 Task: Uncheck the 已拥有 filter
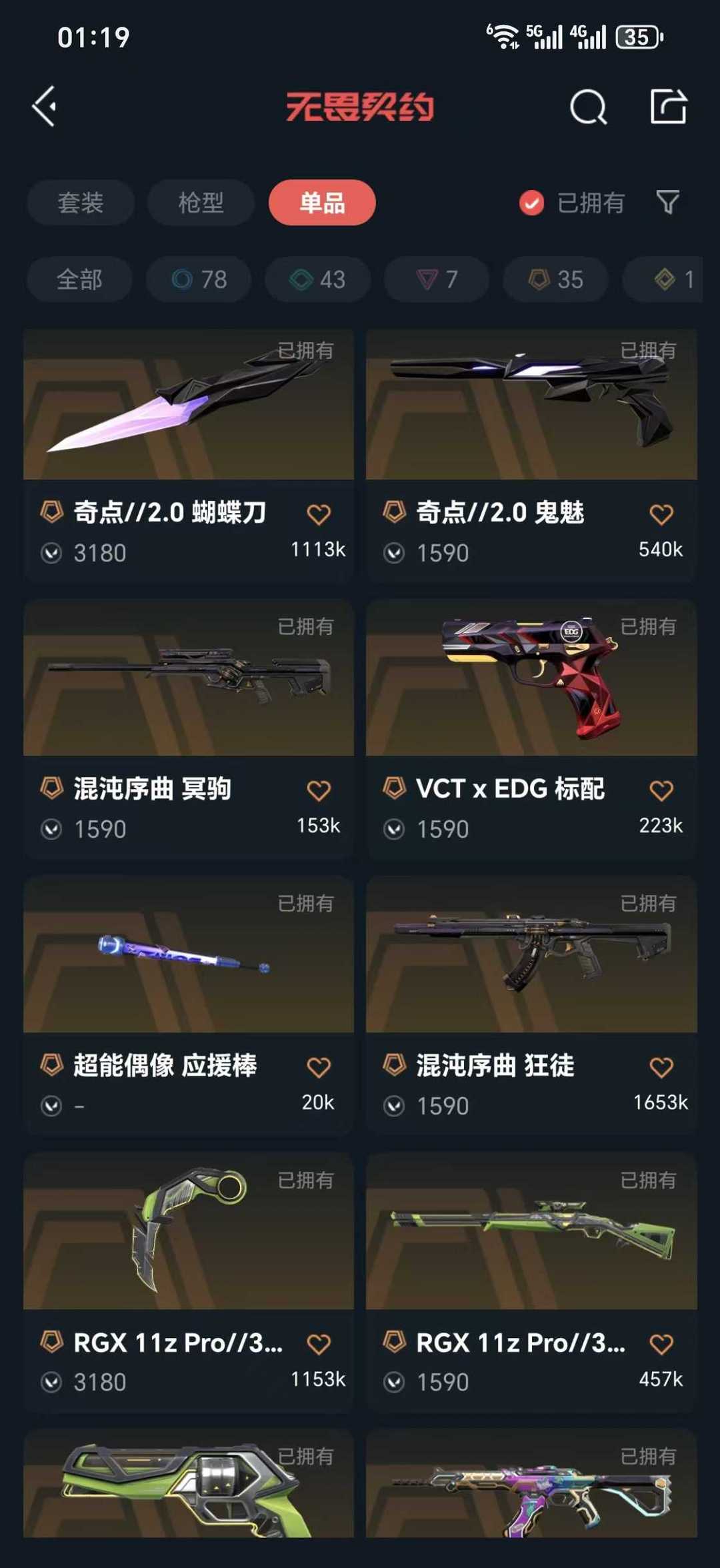[x=532, y=203]
